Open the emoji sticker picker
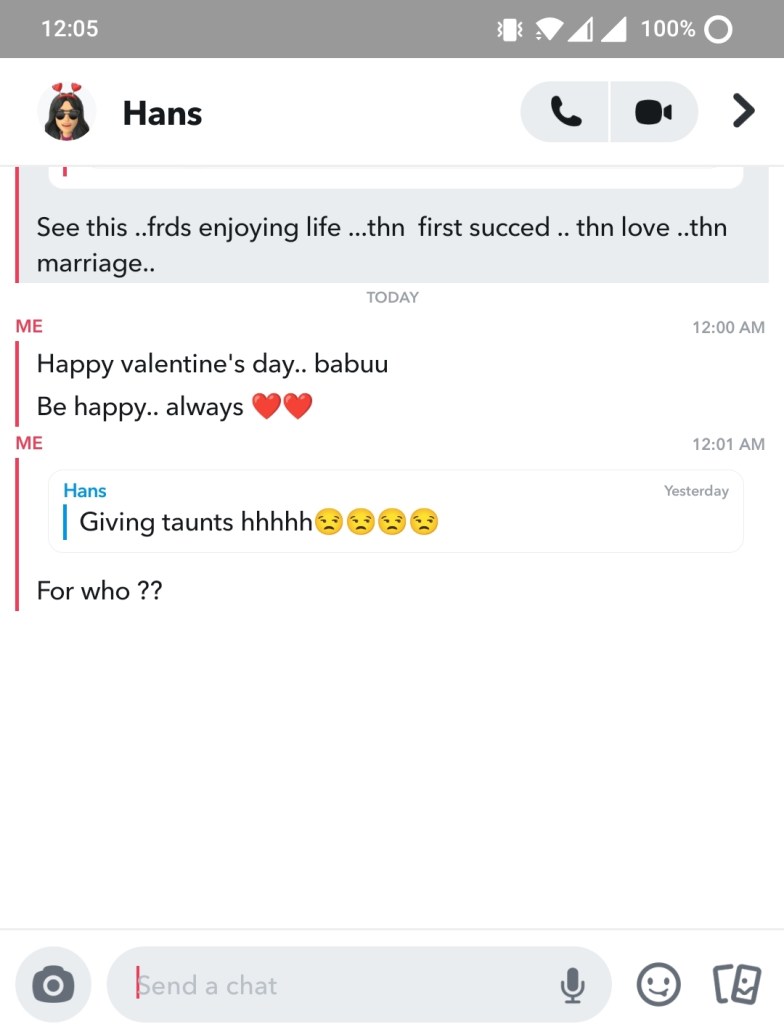 coord(658,985)
